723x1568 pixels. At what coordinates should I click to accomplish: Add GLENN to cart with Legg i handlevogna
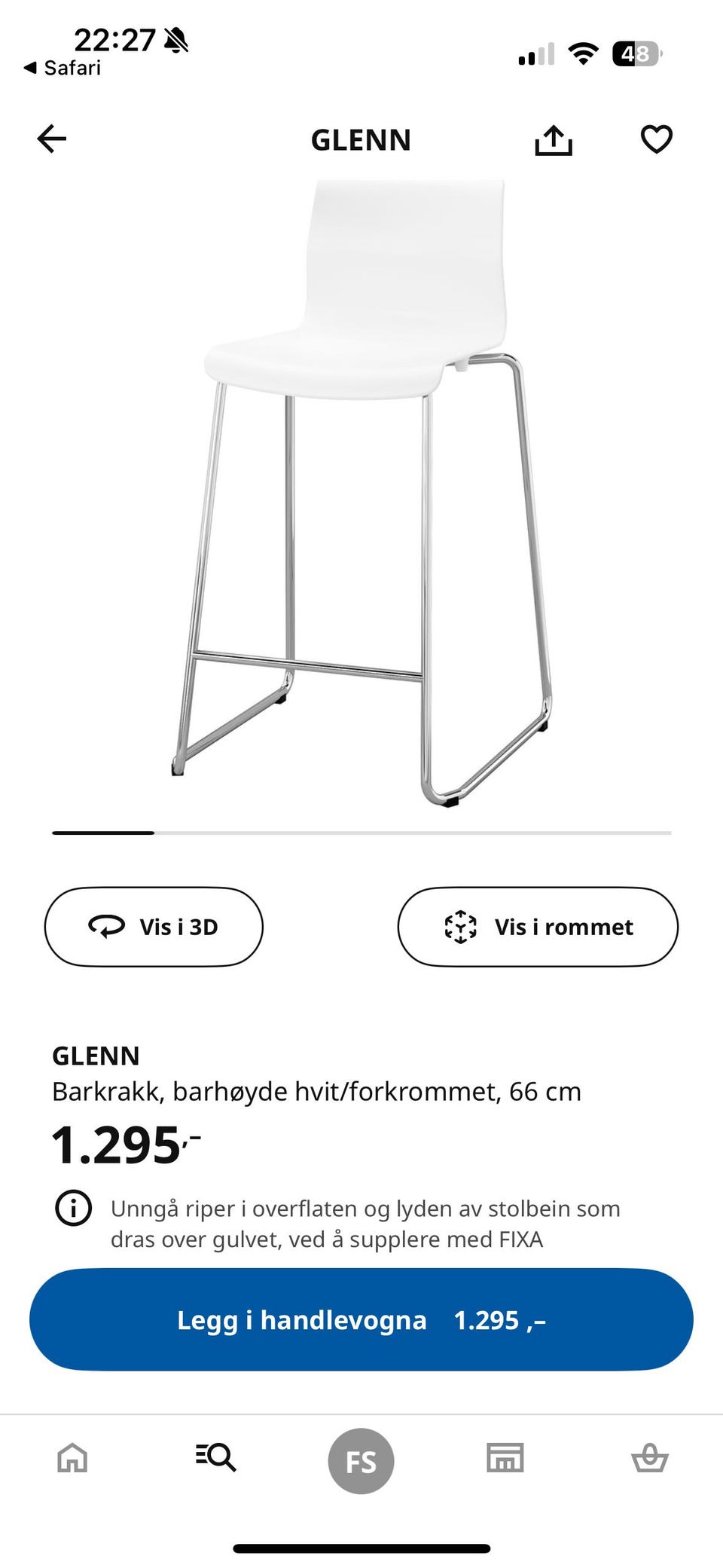click(x=361, y=1320)
